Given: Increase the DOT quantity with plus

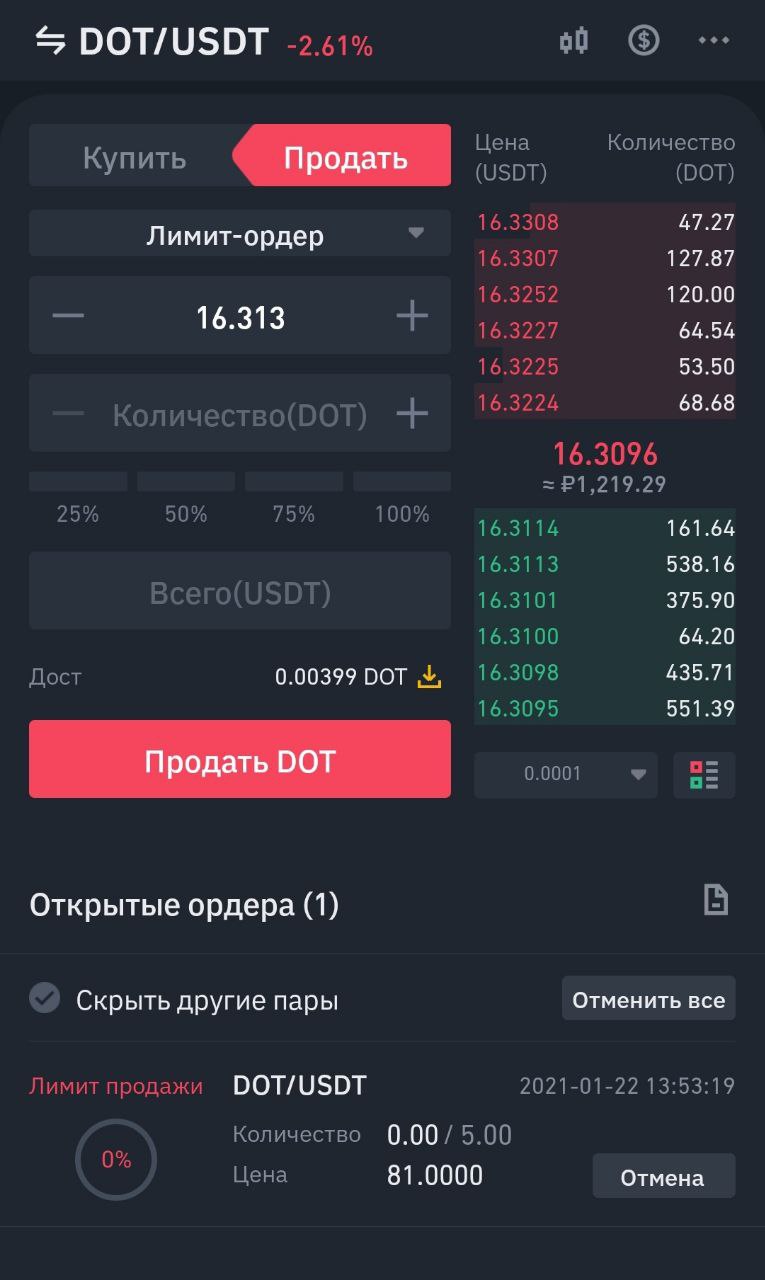Looking at the screenshot, I should pyautogui.click(x=412, y=413).
